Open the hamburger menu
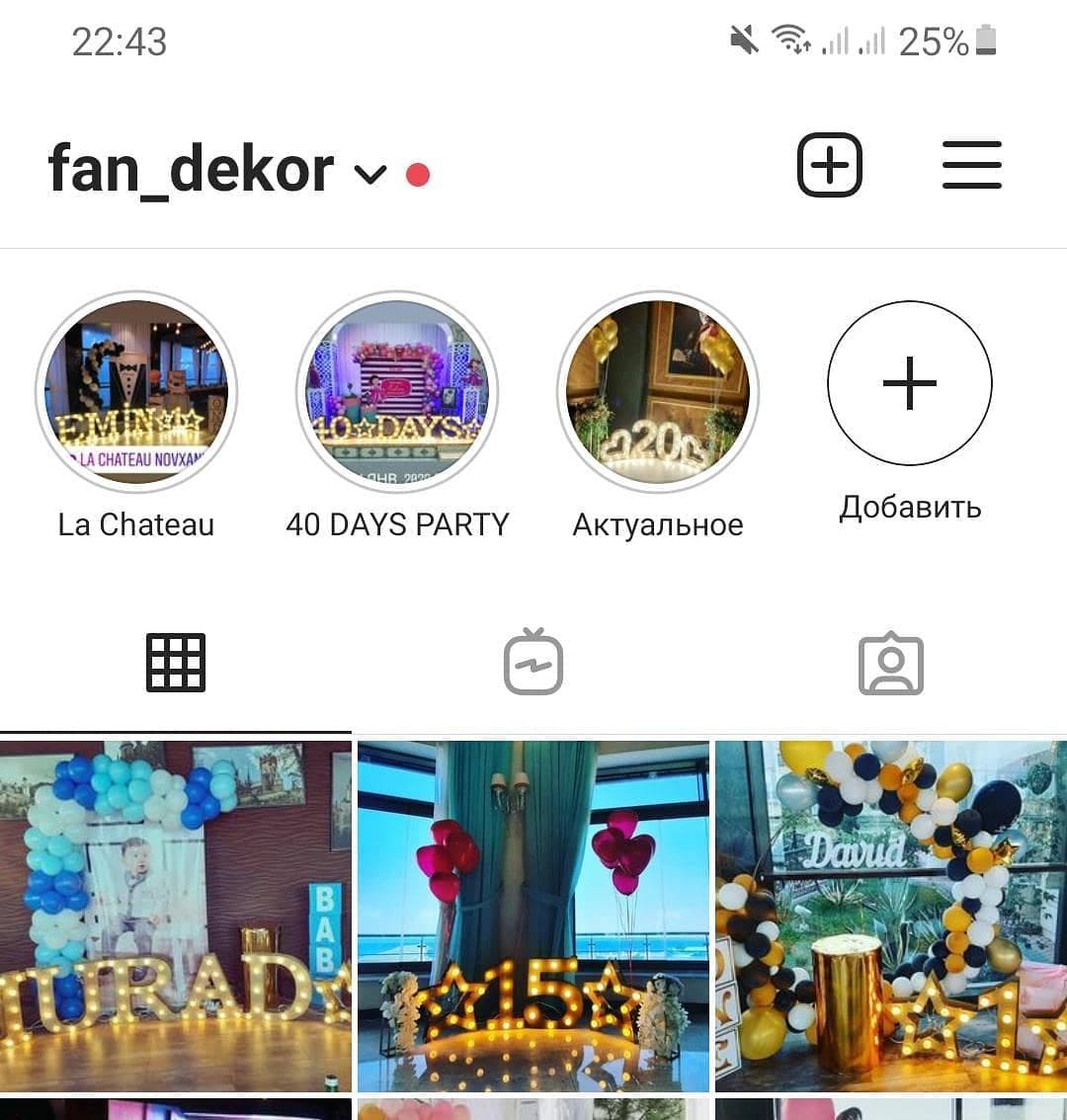 tap(971, 165)
